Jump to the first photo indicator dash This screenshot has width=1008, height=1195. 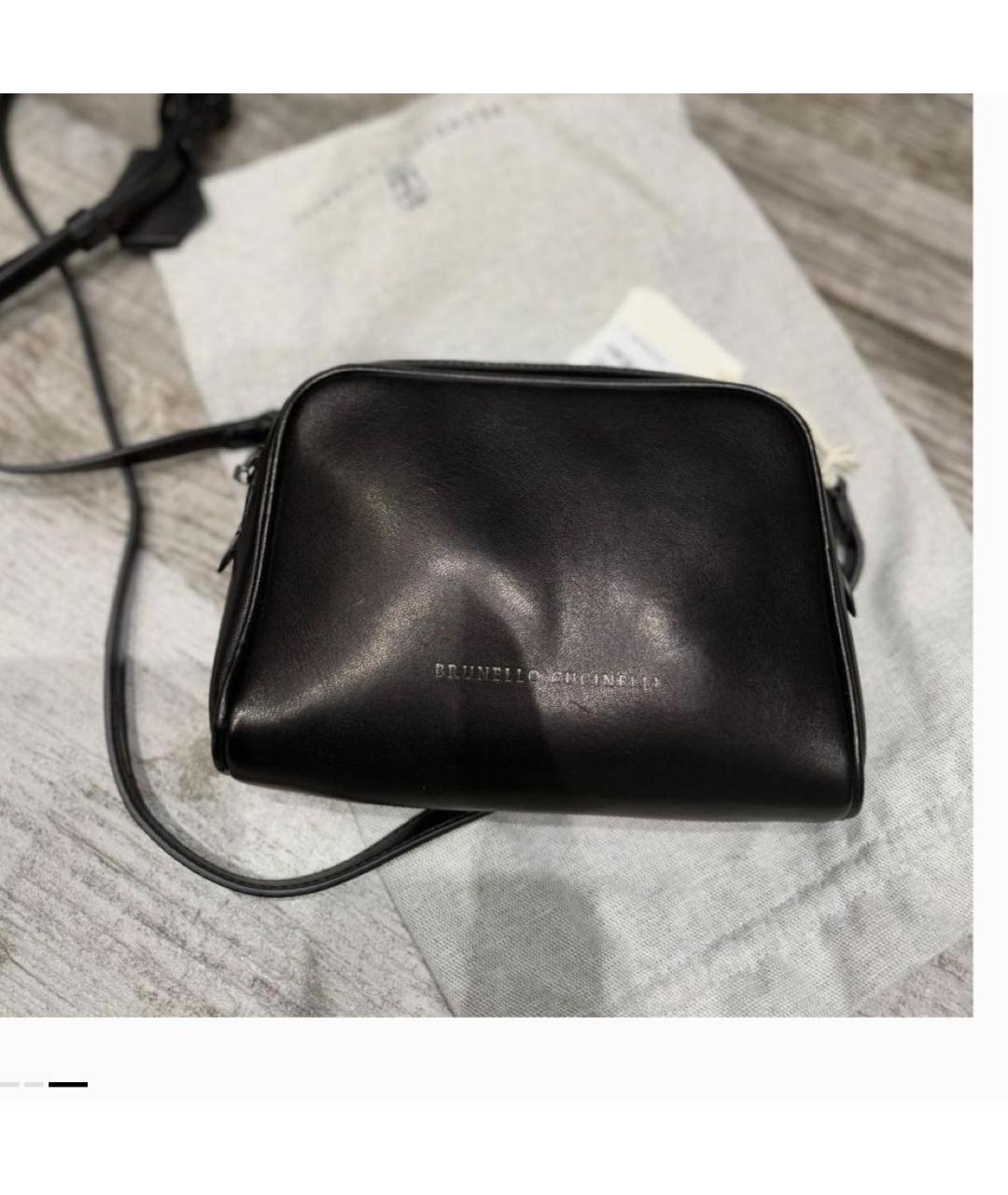coord(9,1084)
